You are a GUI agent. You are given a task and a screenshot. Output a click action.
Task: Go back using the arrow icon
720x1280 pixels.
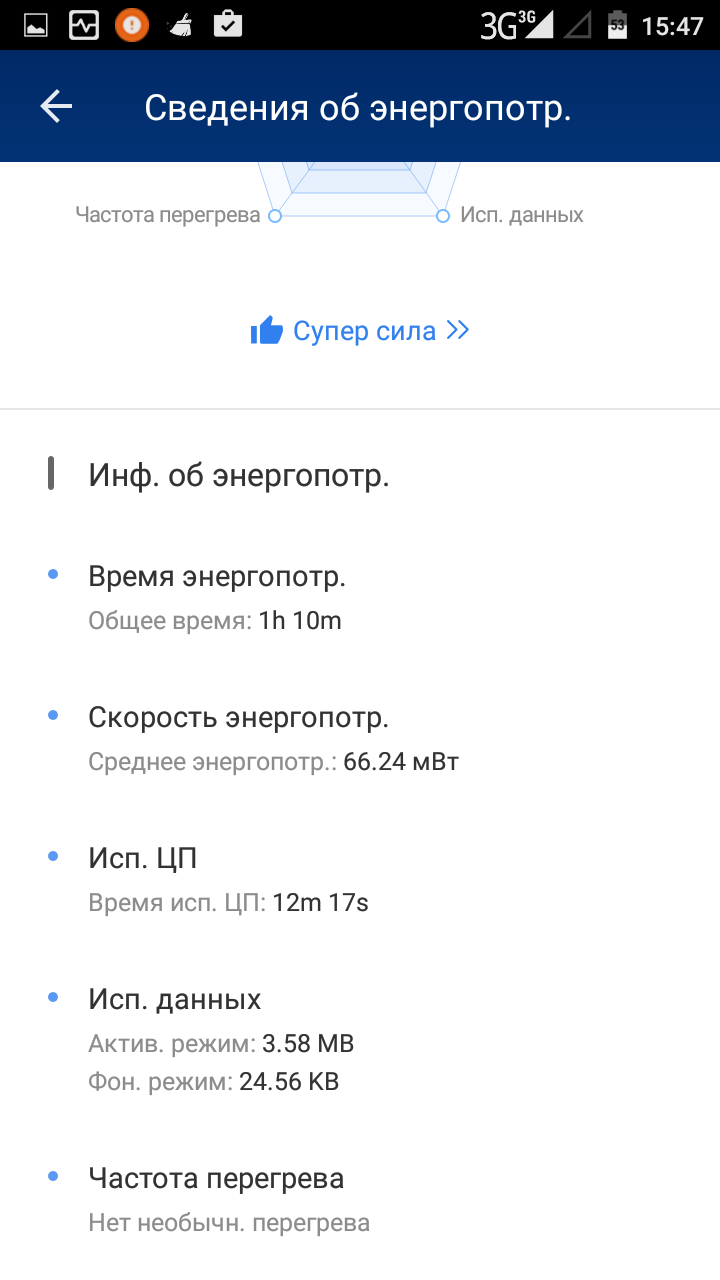point(56,107)
